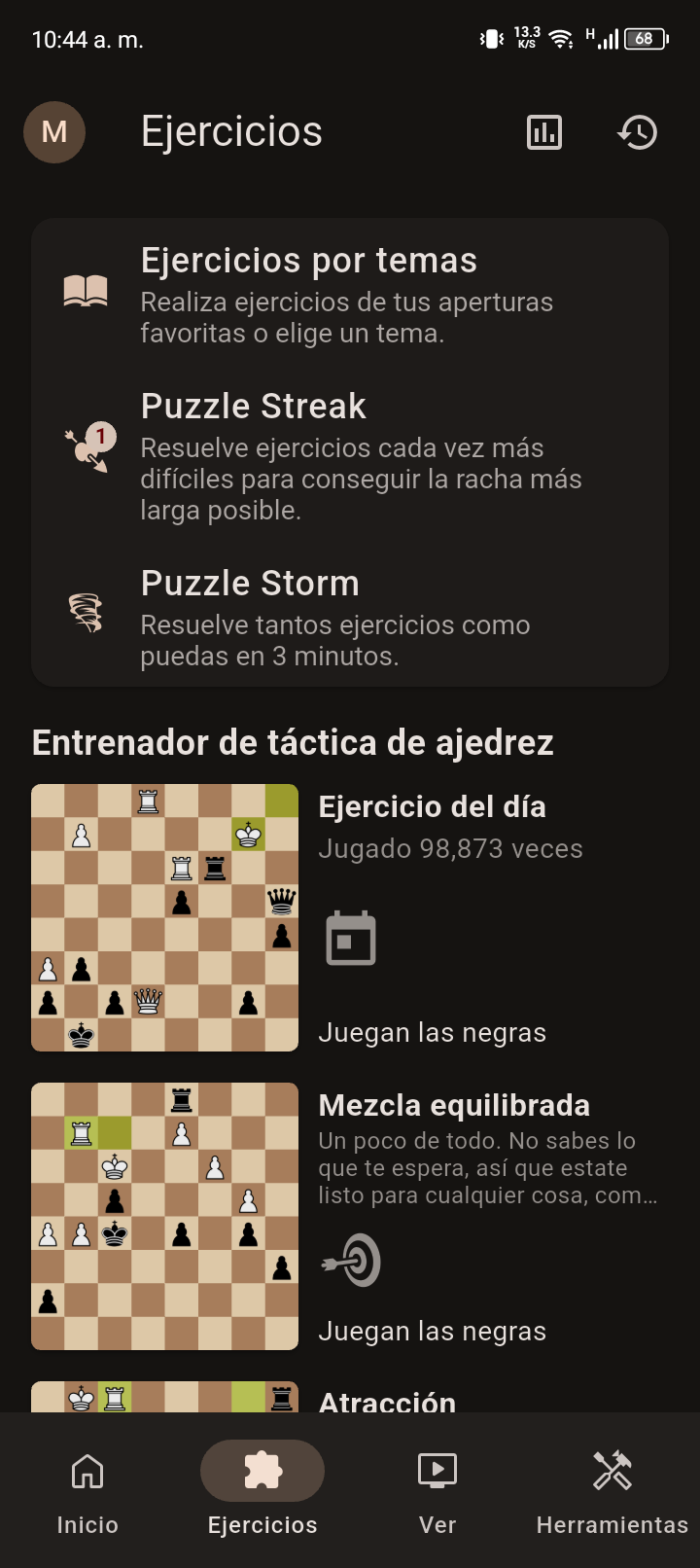Switch to the Herramientas tab
700x1568 pixels.
(x=612, y=1489)
